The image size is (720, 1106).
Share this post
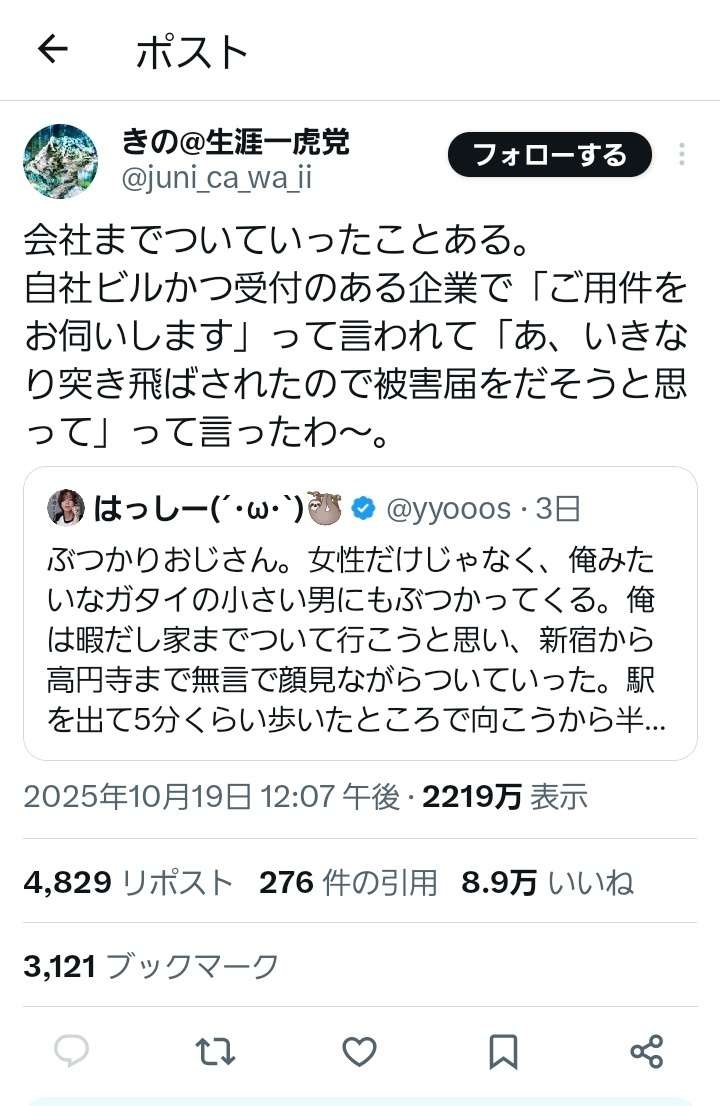tap(647, 1050)
